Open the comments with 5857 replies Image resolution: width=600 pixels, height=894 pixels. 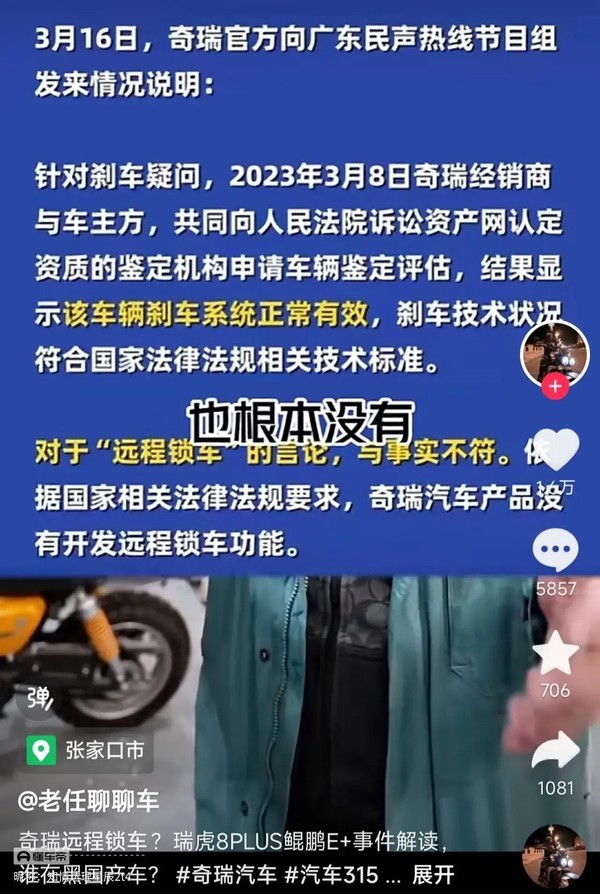(555, 552)
